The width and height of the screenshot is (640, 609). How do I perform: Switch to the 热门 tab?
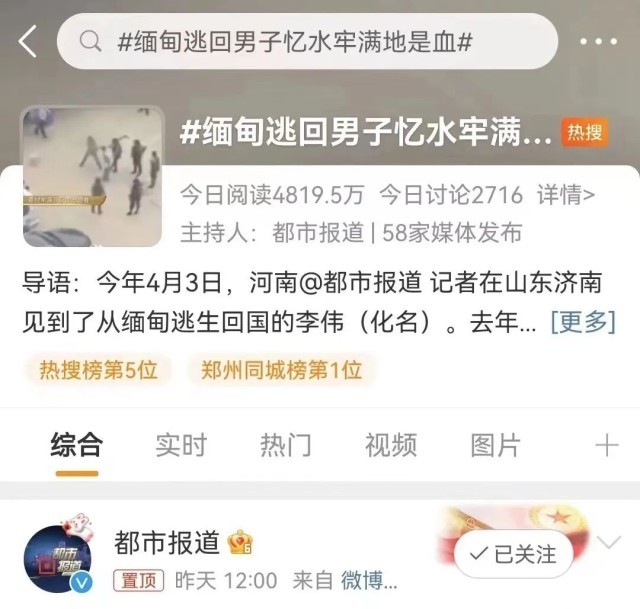(x=285, y=445)
